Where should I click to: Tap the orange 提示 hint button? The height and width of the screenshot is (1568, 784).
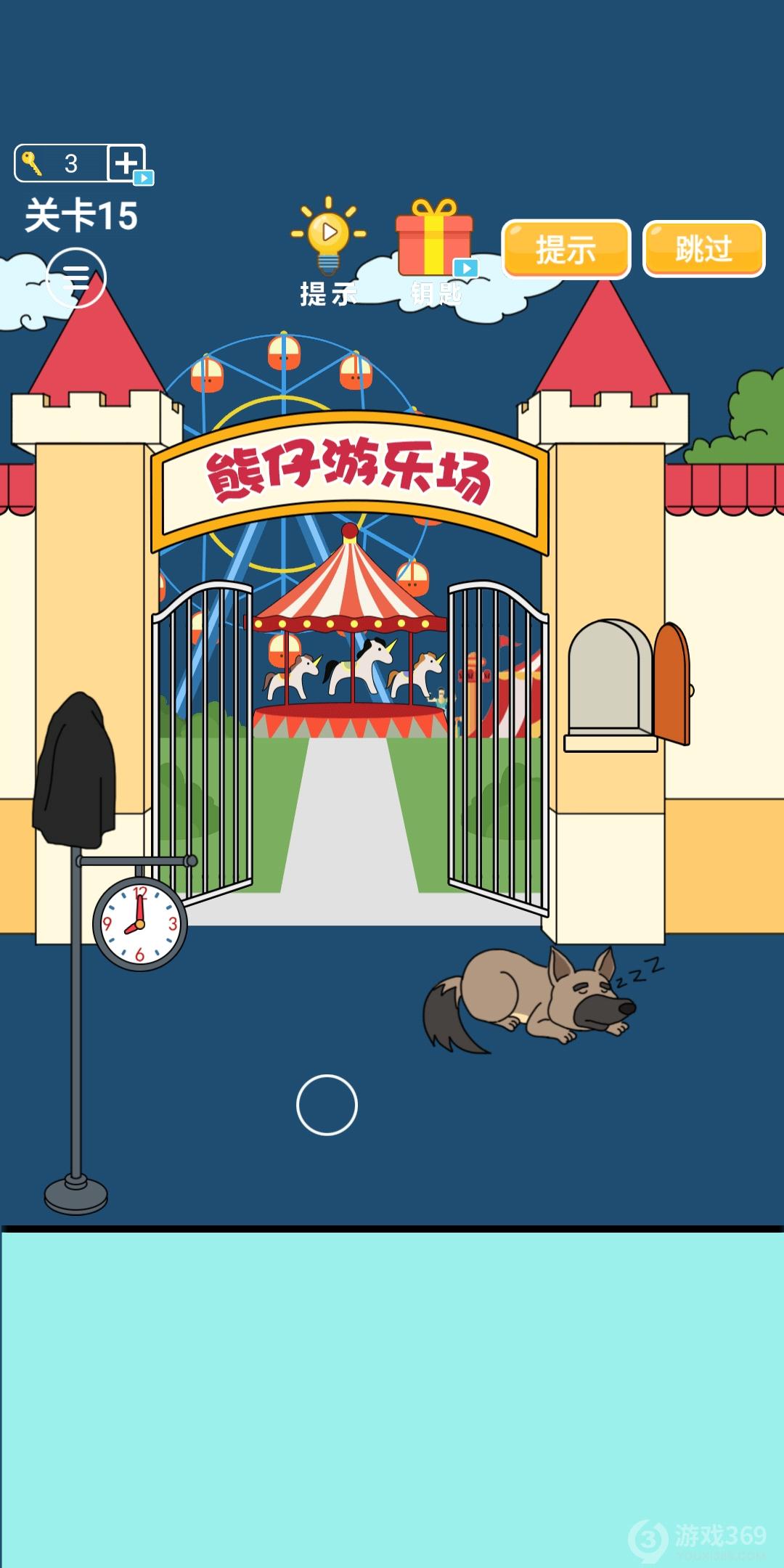coord(565,249)
